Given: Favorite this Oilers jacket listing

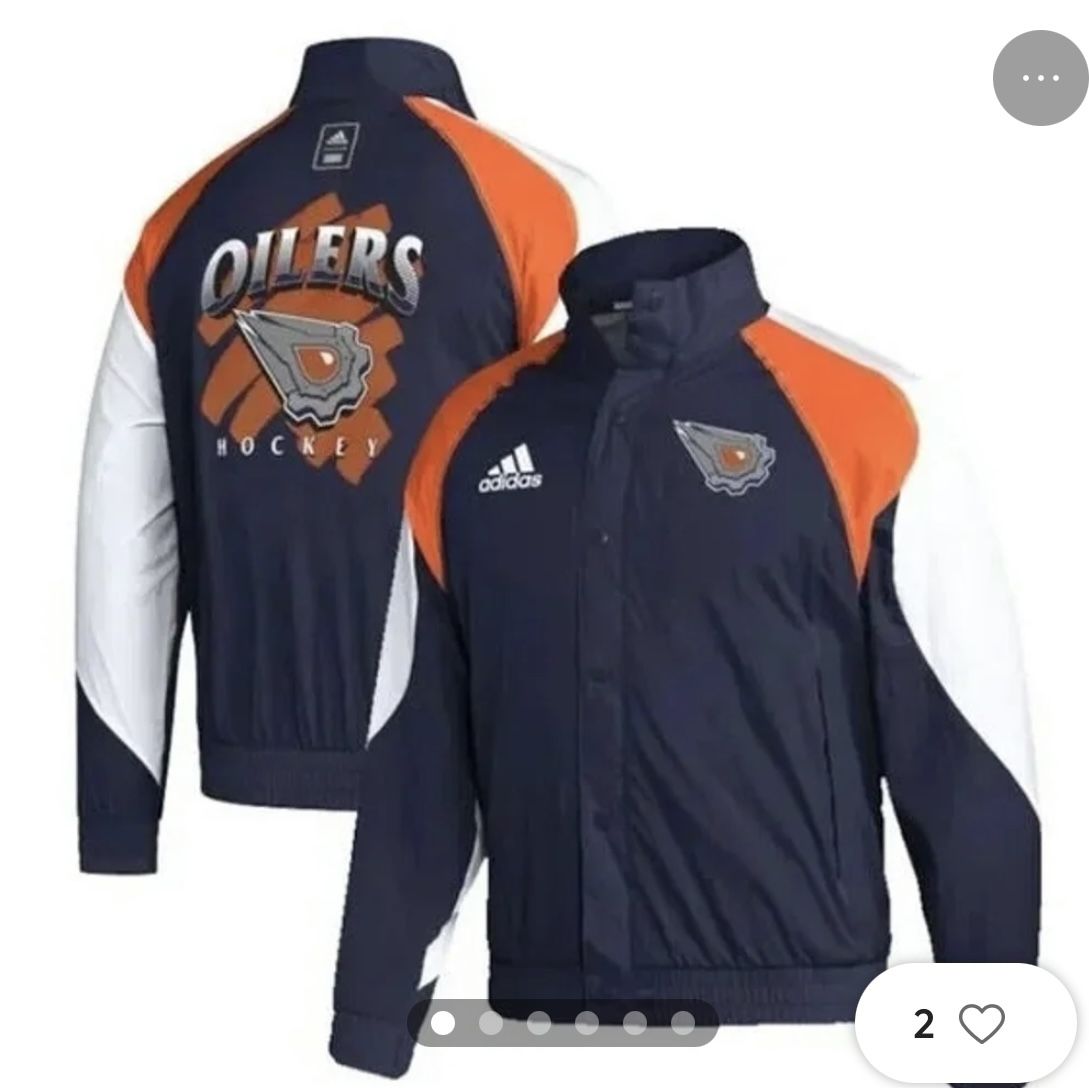Looking at the screenshot, I should [980, 1022].
